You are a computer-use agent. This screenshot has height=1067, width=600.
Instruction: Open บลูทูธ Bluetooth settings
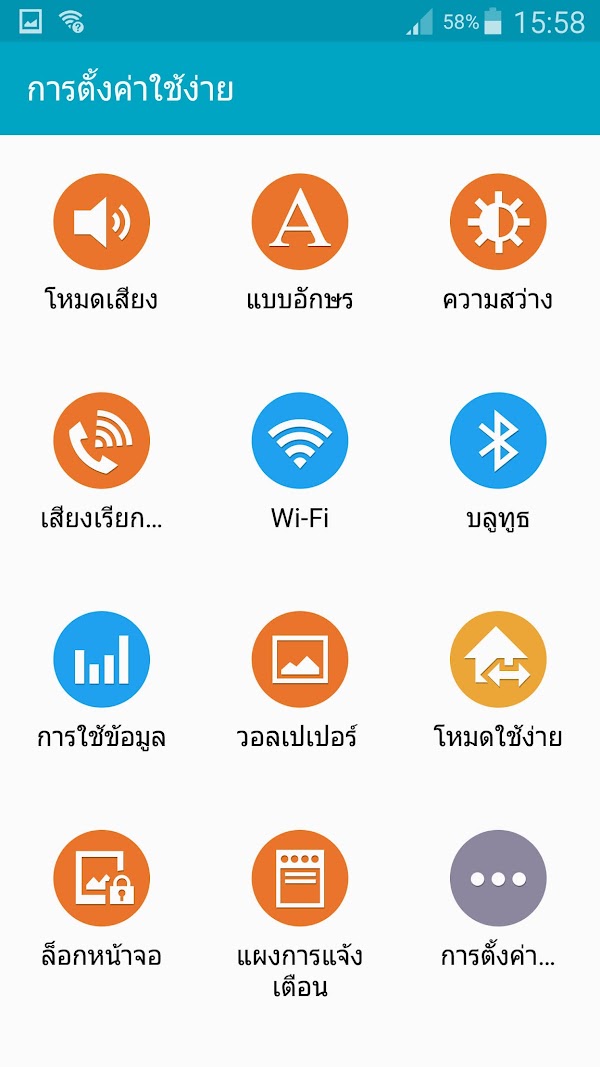coord(498,441)
